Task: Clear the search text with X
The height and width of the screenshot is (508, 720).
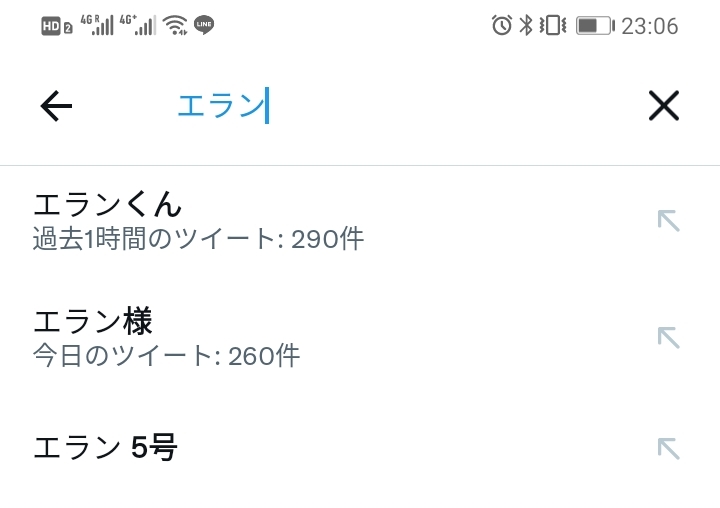Action: (x=663, y=105)
